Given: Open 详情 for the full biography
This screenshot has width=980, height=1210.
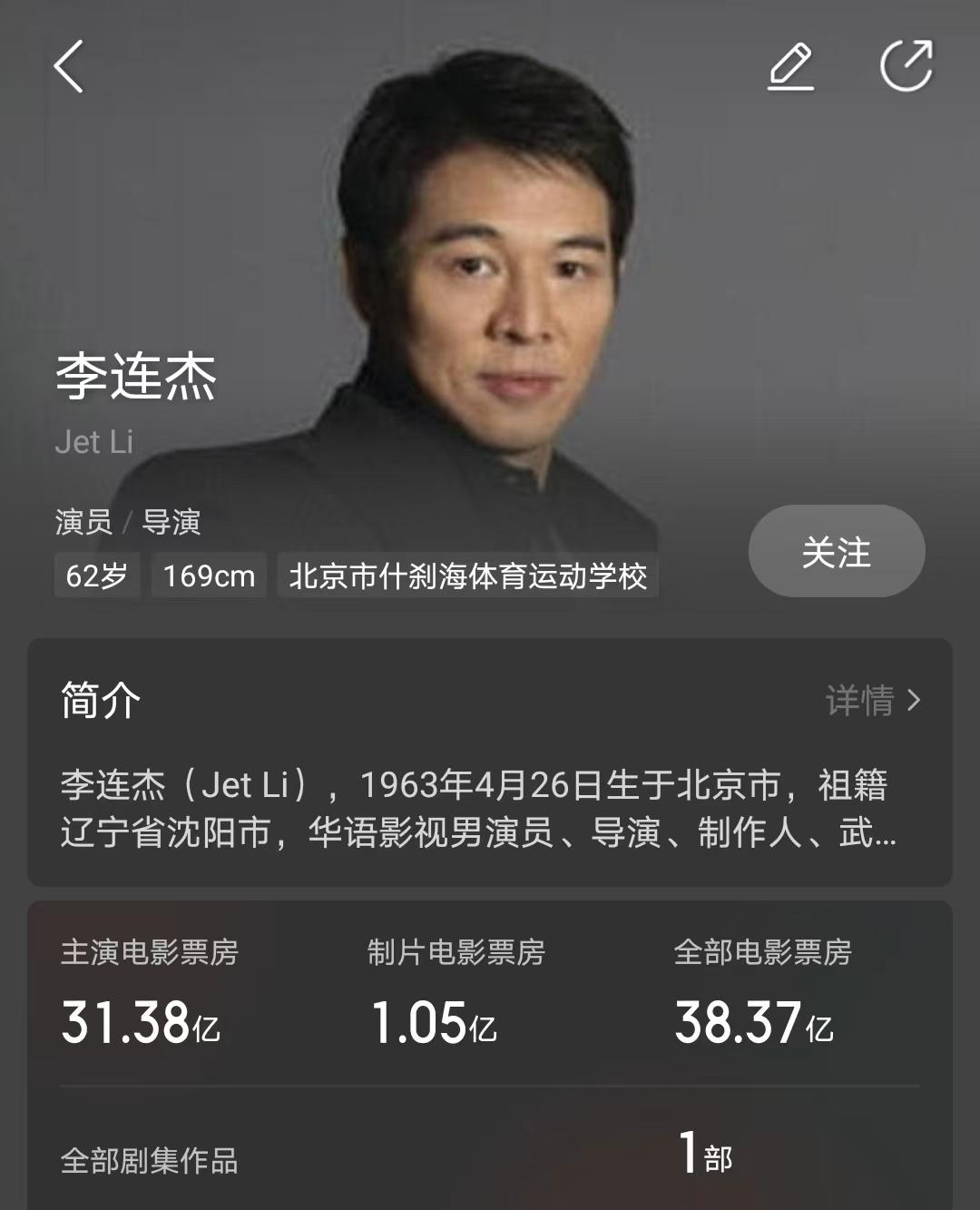Looking at the screenshot, I should click(x=872, y=700).
